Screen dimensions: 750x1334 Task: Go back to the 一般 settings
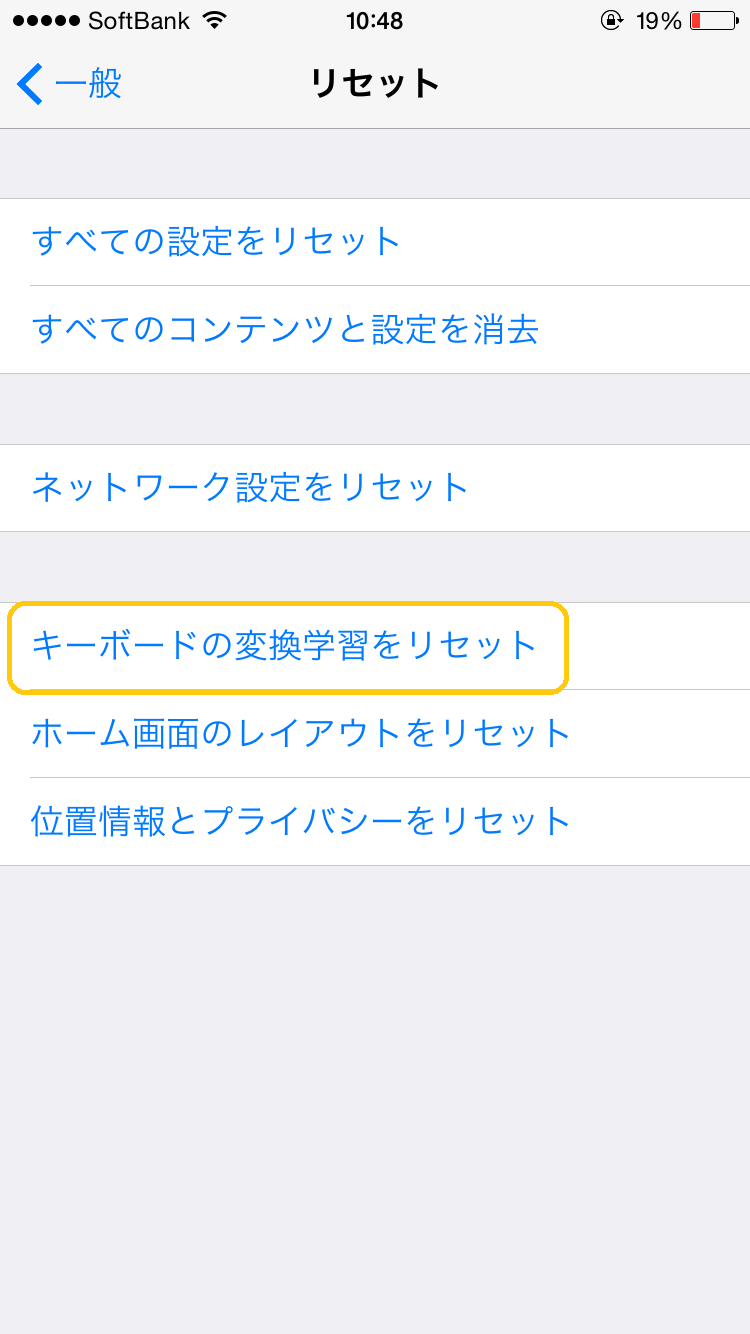pyautogui.click(x=69, y=84)
